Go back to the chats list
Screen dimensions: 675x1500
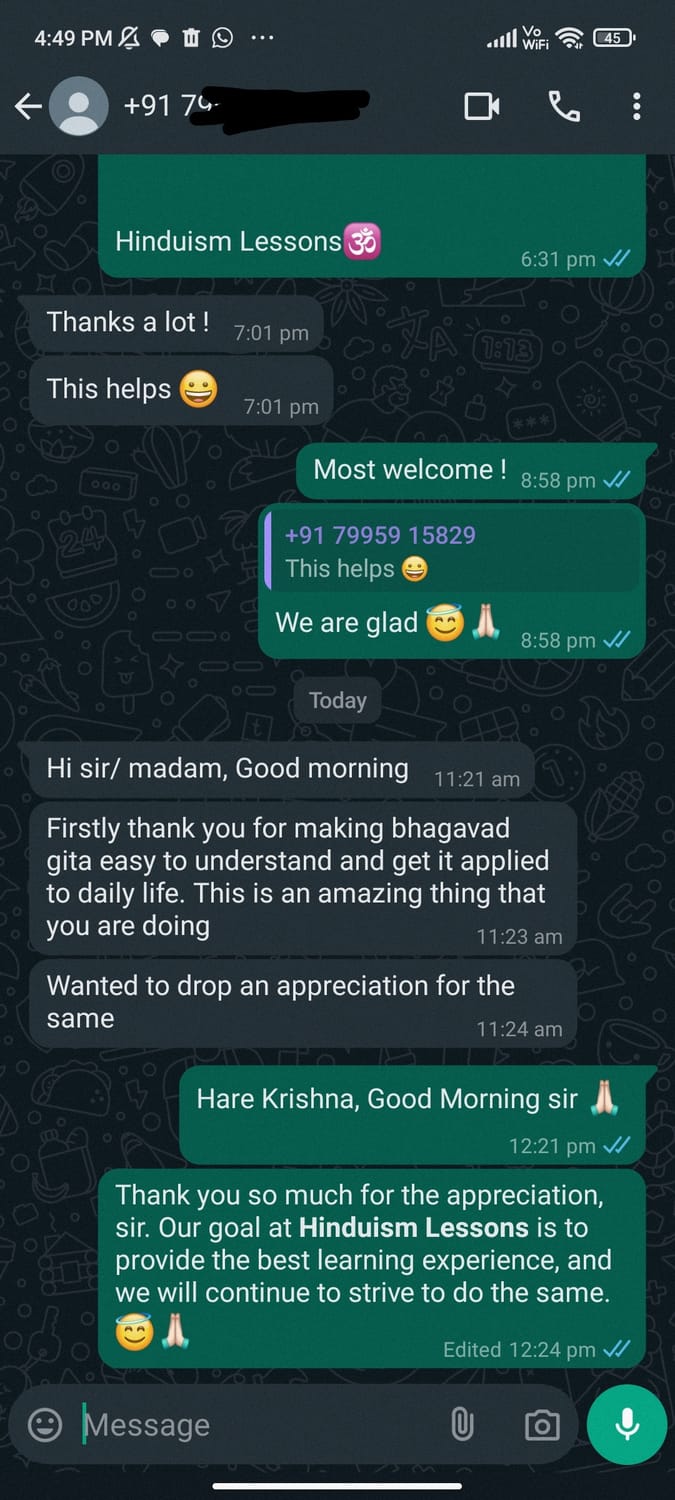[28, 106]
